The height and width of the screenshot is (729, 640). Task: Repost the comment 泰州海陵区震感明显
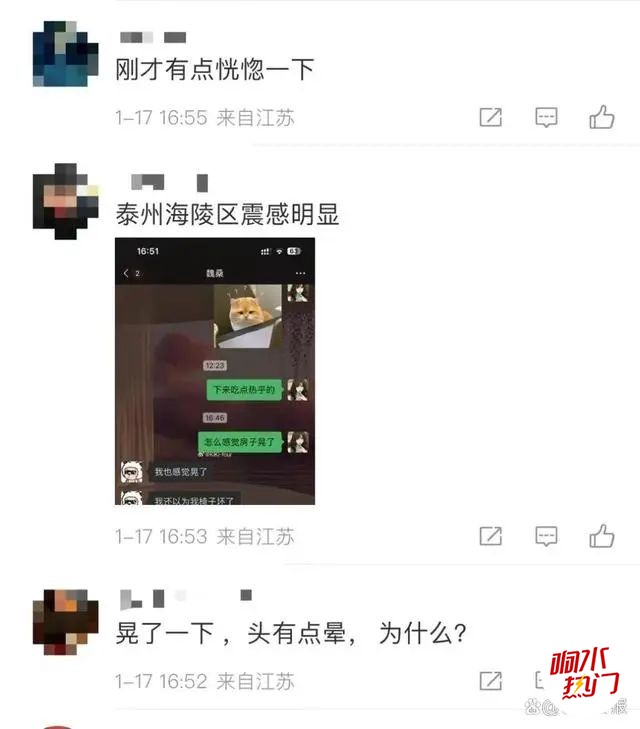pos(490,536)
